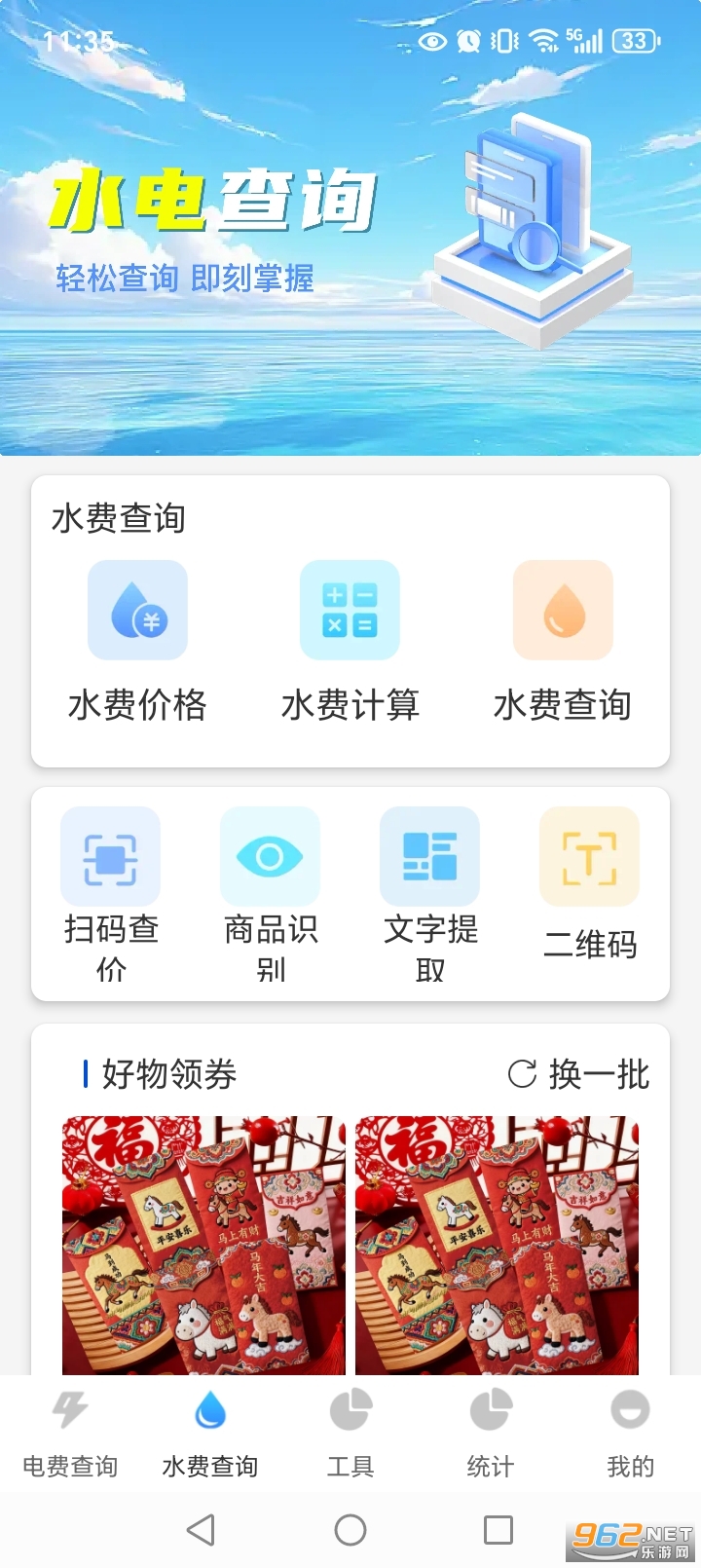The height and width of the screenshot is (1568, 701).
Task: Select the 水费查询 bottom tab
Action: click(x=209, y=1432)
